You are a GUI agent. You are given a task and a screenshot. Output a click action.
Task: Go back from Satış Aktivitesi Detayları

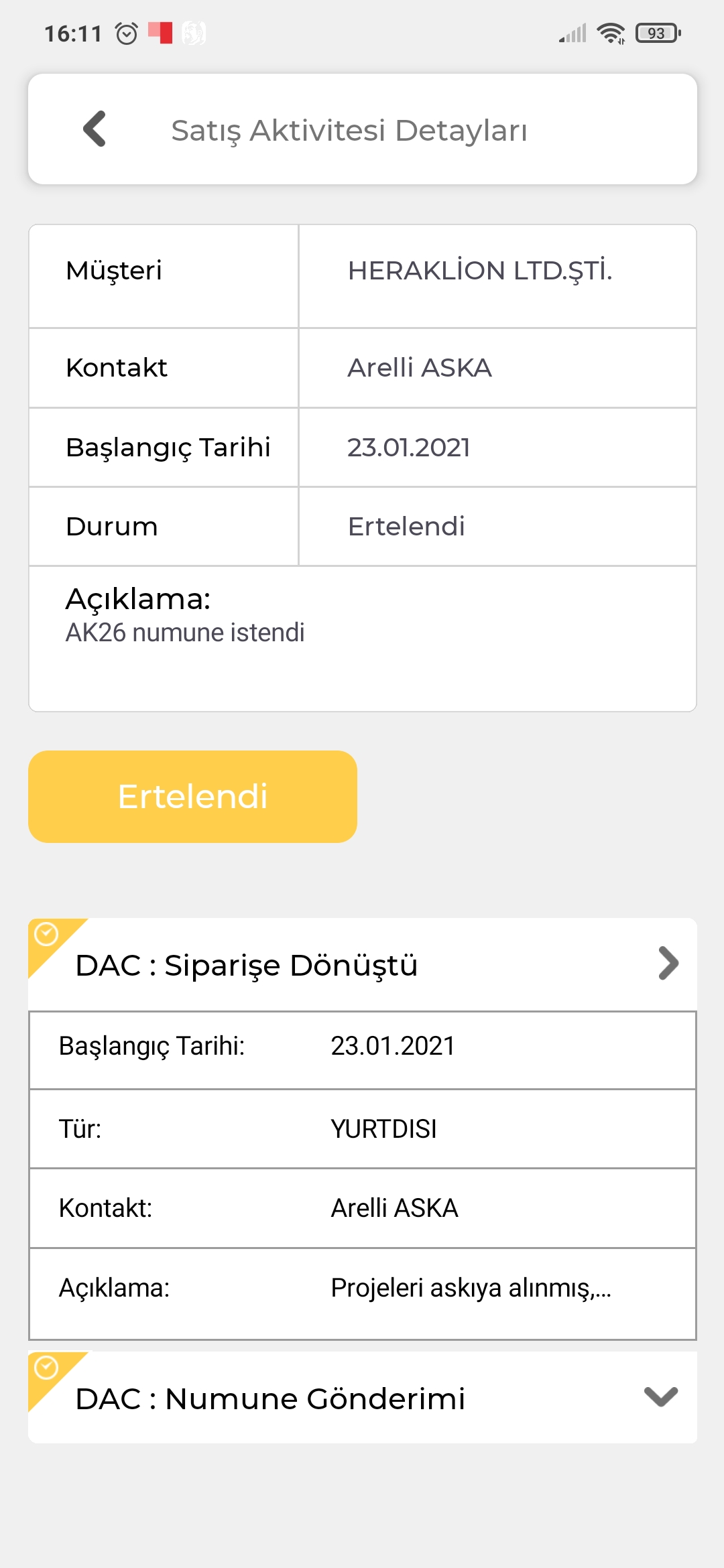point(95,129)
